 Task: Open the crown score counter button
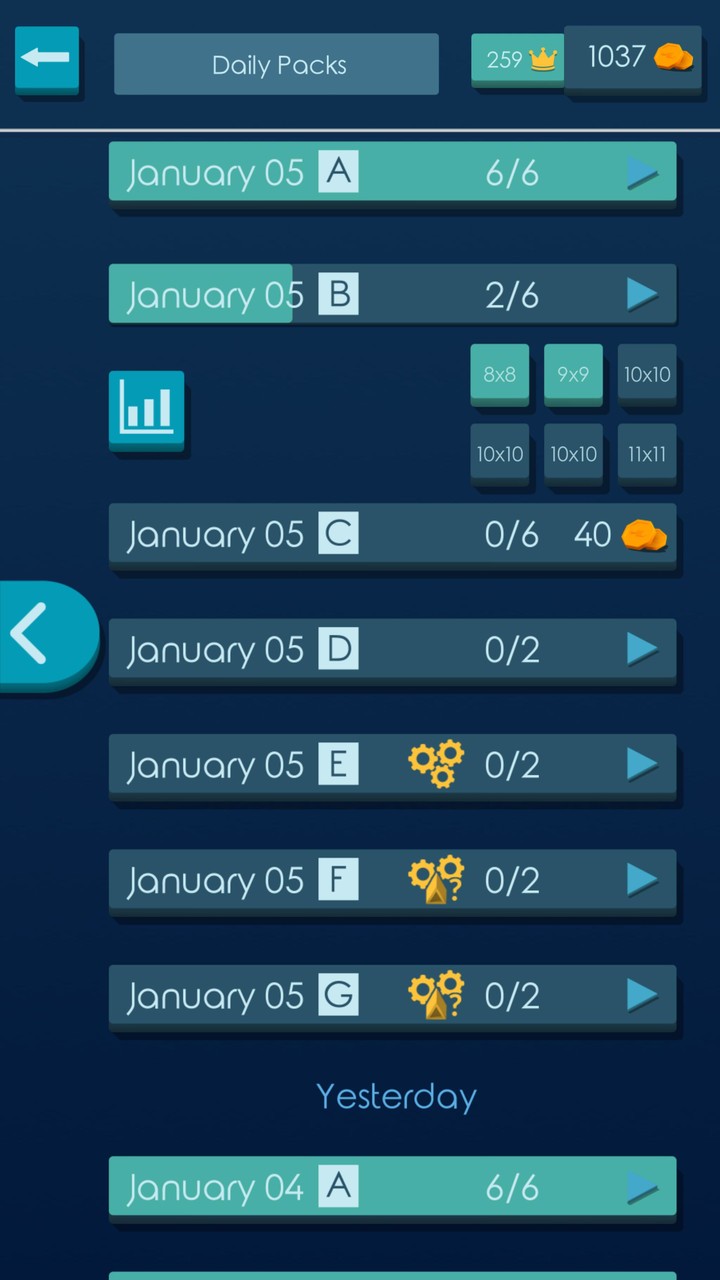(518, 60)
